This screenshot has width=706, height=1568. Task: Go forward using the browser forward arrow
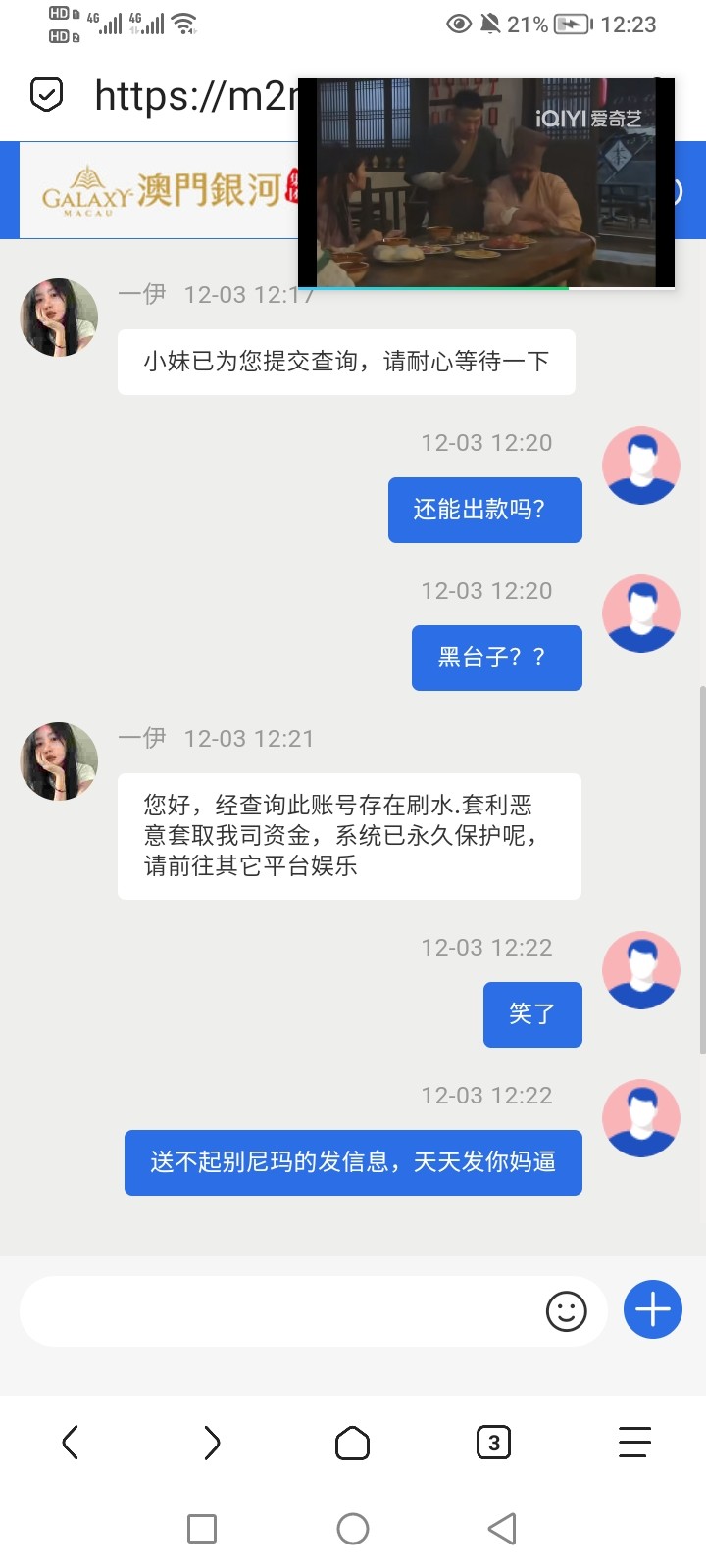pyautogui.click(x=211, y=1442)
